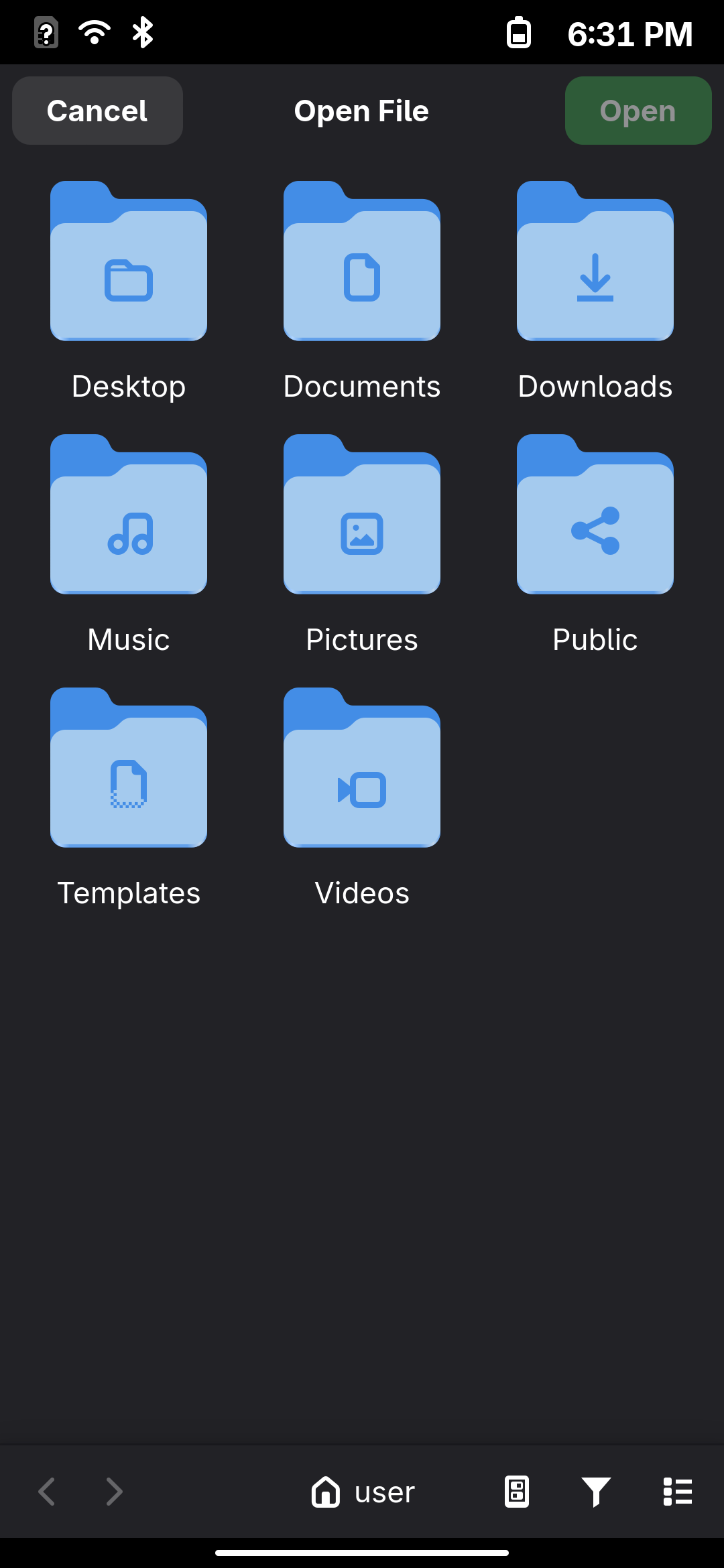Go back with the left arrow
The image size is (724, 1568).
pyautogui.click(x=47, y=1492)
